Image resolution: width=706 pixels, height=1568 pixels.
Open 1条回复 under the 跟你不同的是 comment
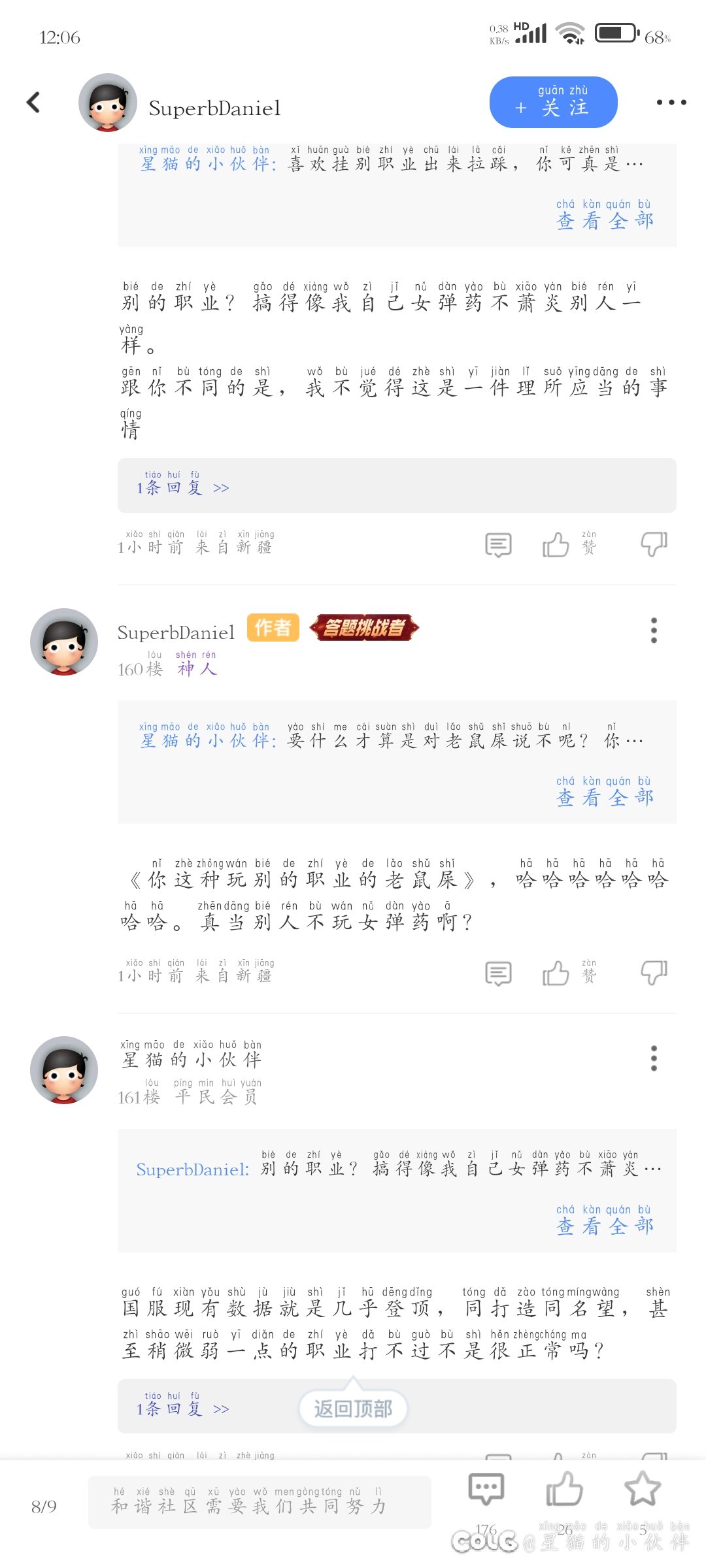tap(183, 487)
